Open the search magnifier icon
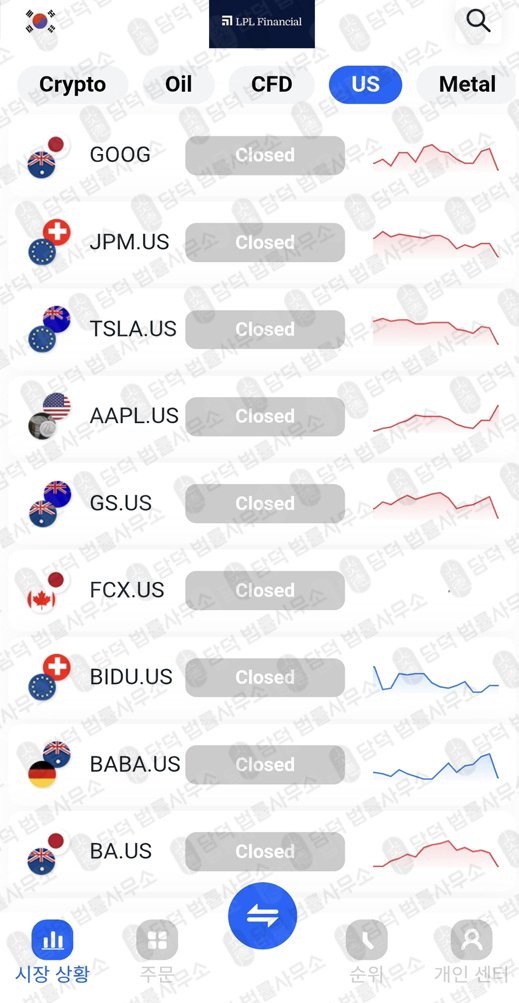The width and height of the screenshot is (519, 1003). coord(478,21)
